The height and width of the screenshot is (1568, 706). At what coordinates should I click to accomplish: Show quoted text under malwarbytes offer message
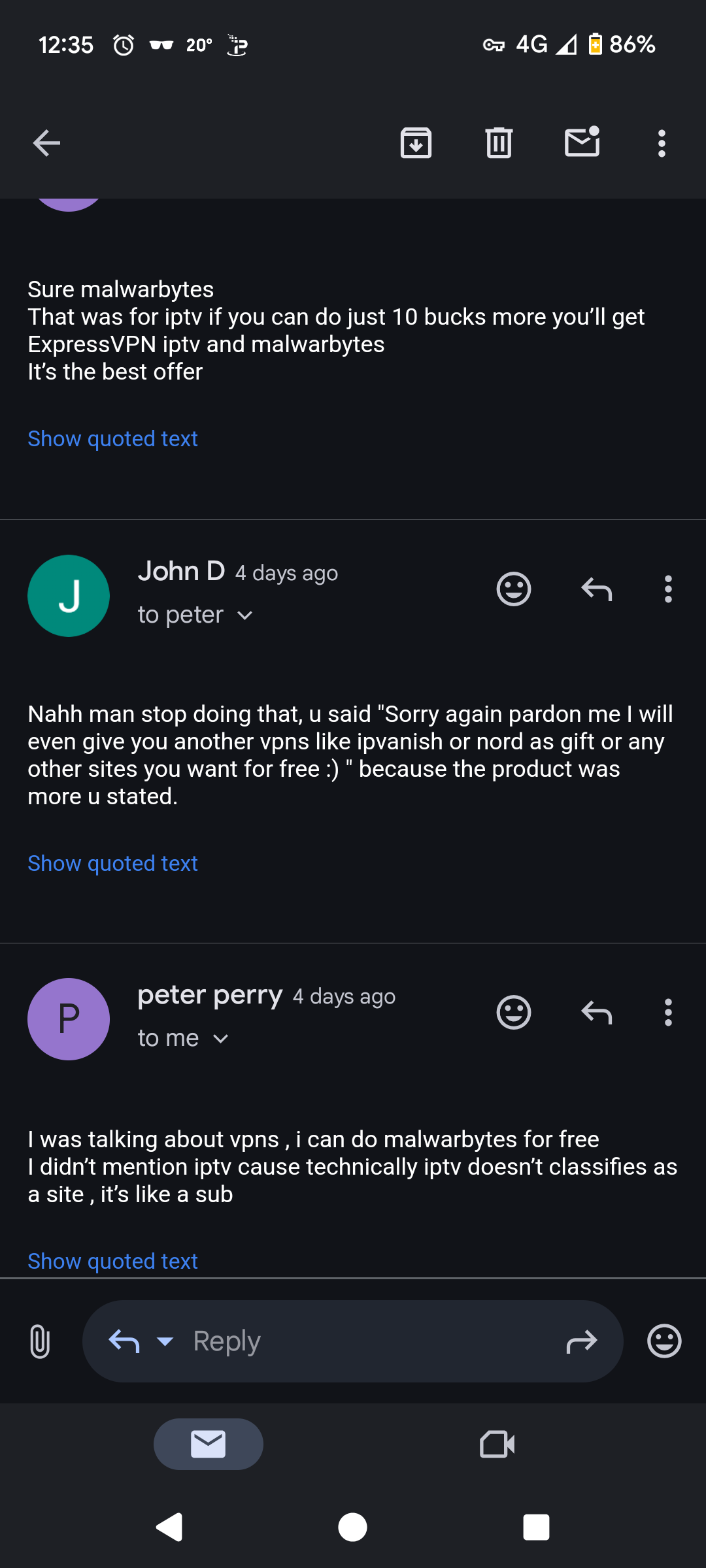coord(112,438)
